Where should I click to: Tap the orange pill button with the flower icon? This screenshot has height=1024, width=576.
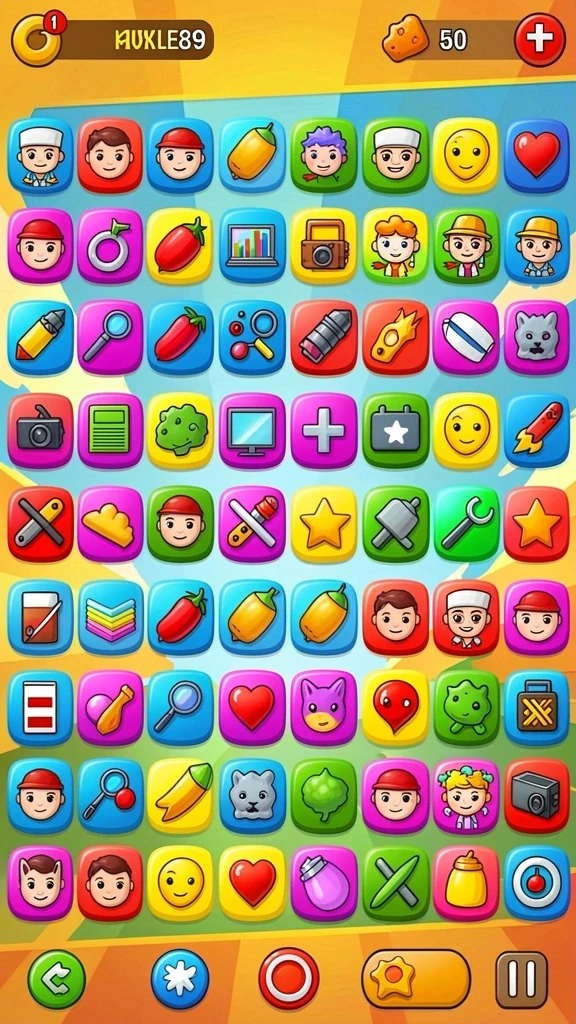[416, 979]
